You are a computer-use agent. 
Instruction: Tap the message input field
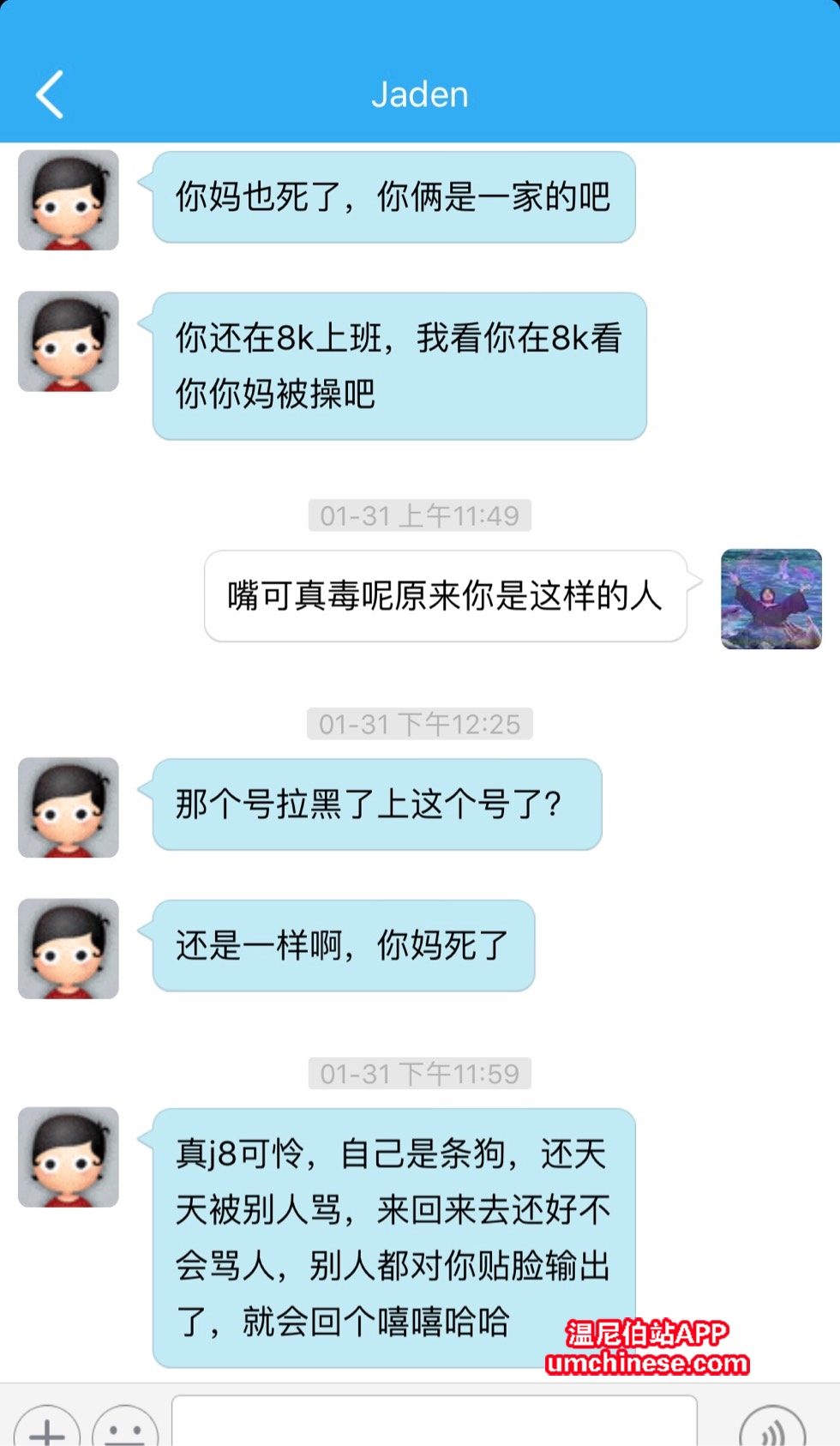[434, 1422]
